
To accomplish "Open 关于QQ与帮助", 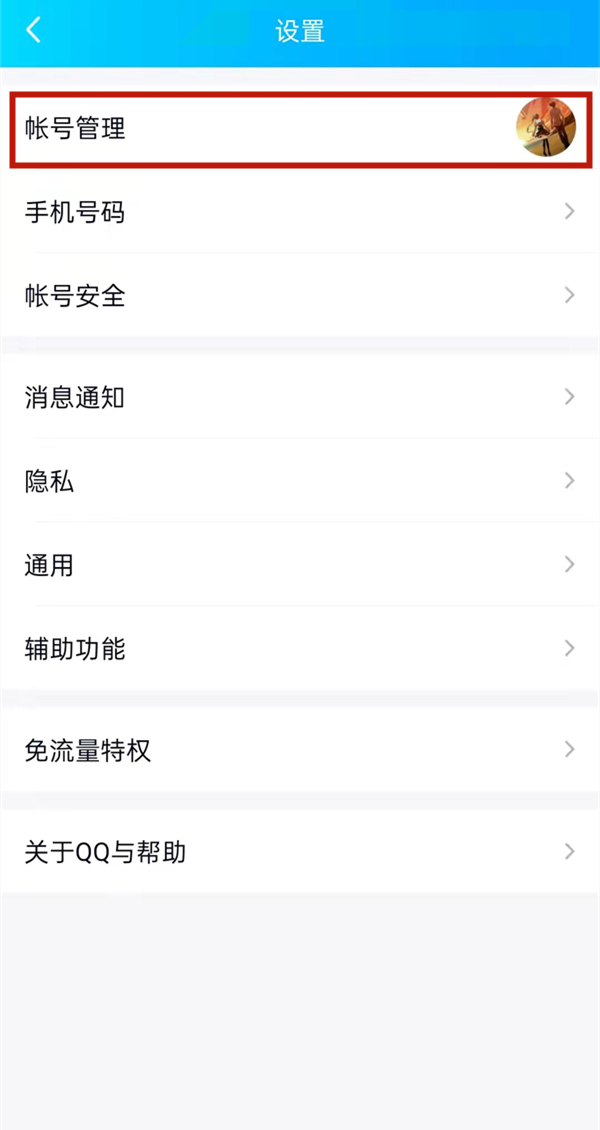I will pos(300,852).
